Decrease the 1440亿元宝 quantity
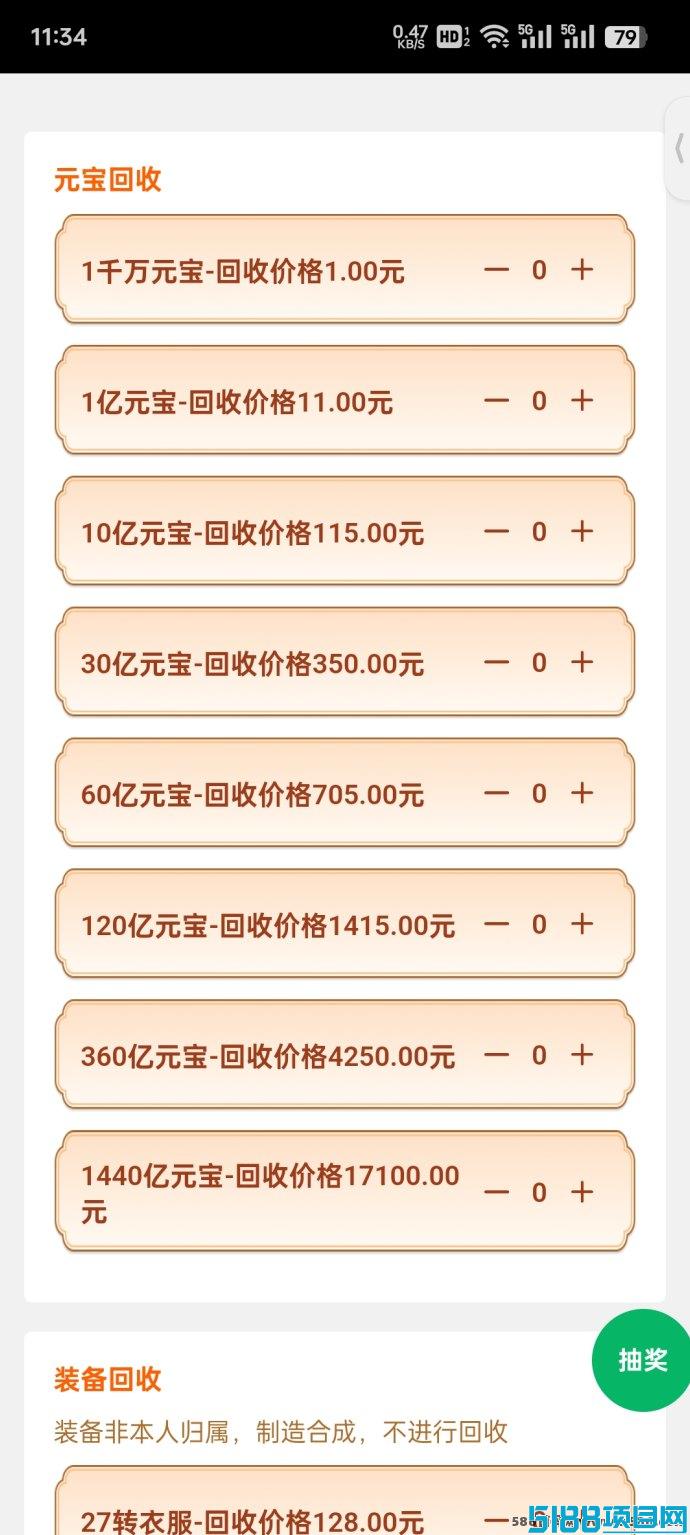Image resolution: width=690 pixels, height=1535 pixels. pos(496,1193)
